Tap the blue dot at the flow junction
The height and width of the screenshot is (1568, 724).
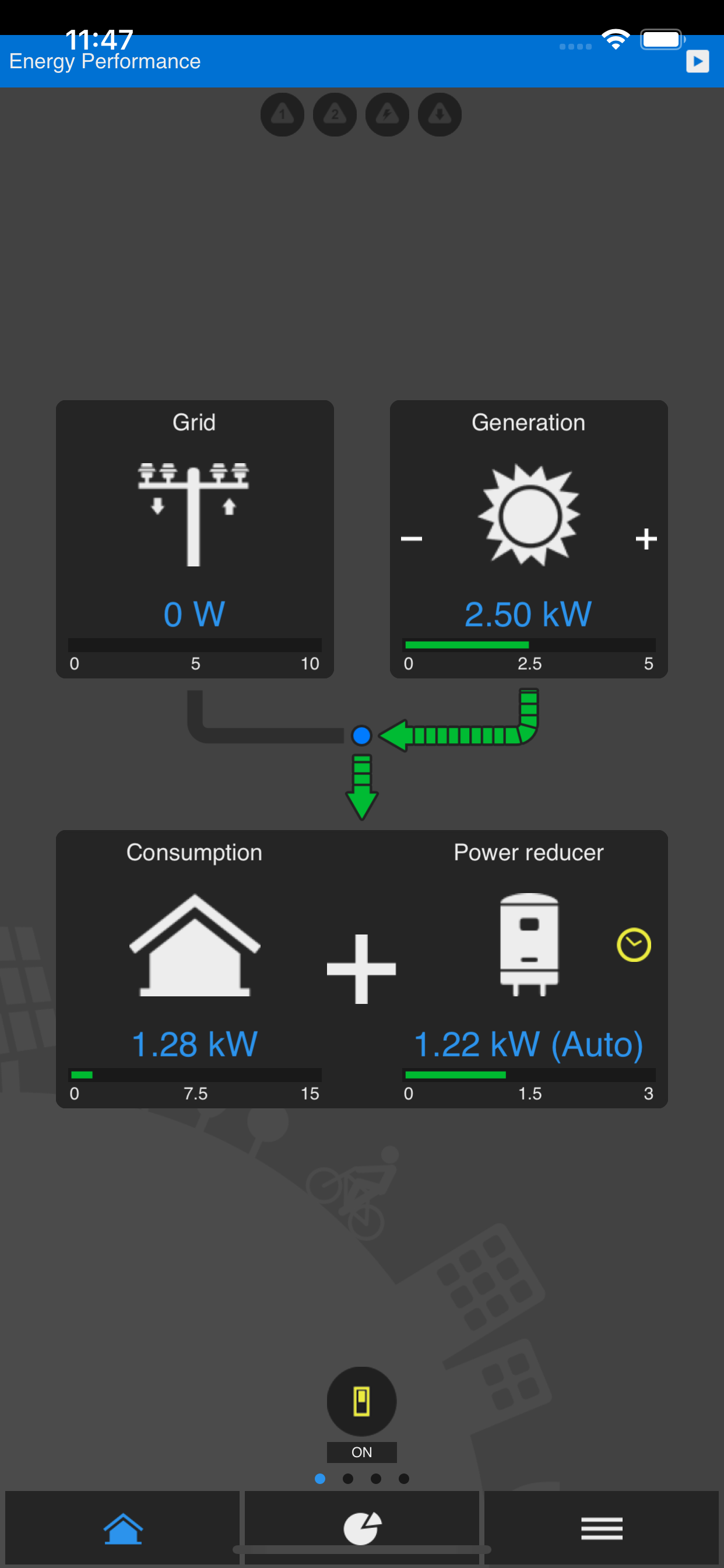[362, 737]
